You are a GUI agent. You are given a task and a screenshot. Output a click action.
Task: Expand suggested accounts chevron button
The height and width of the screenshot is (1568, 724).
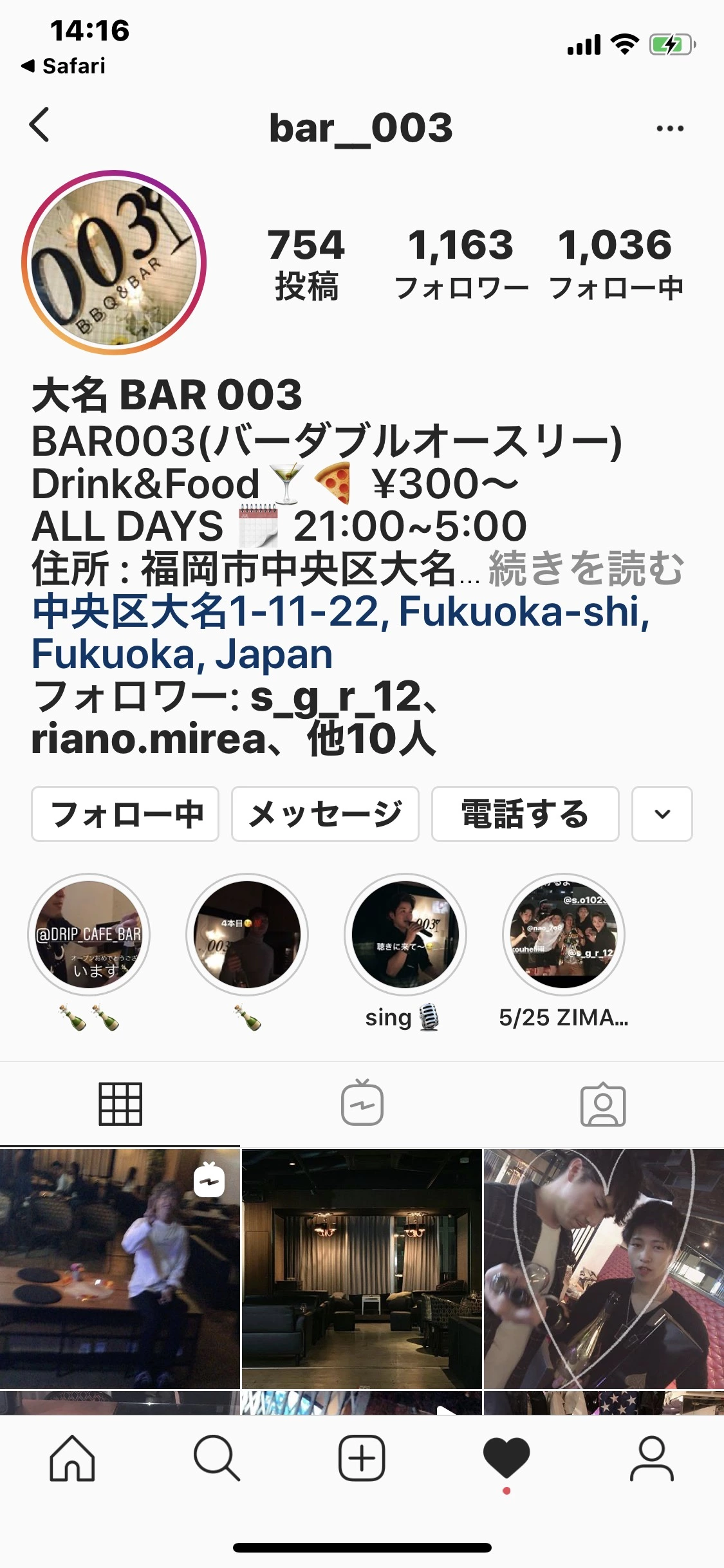coord(662,814)
